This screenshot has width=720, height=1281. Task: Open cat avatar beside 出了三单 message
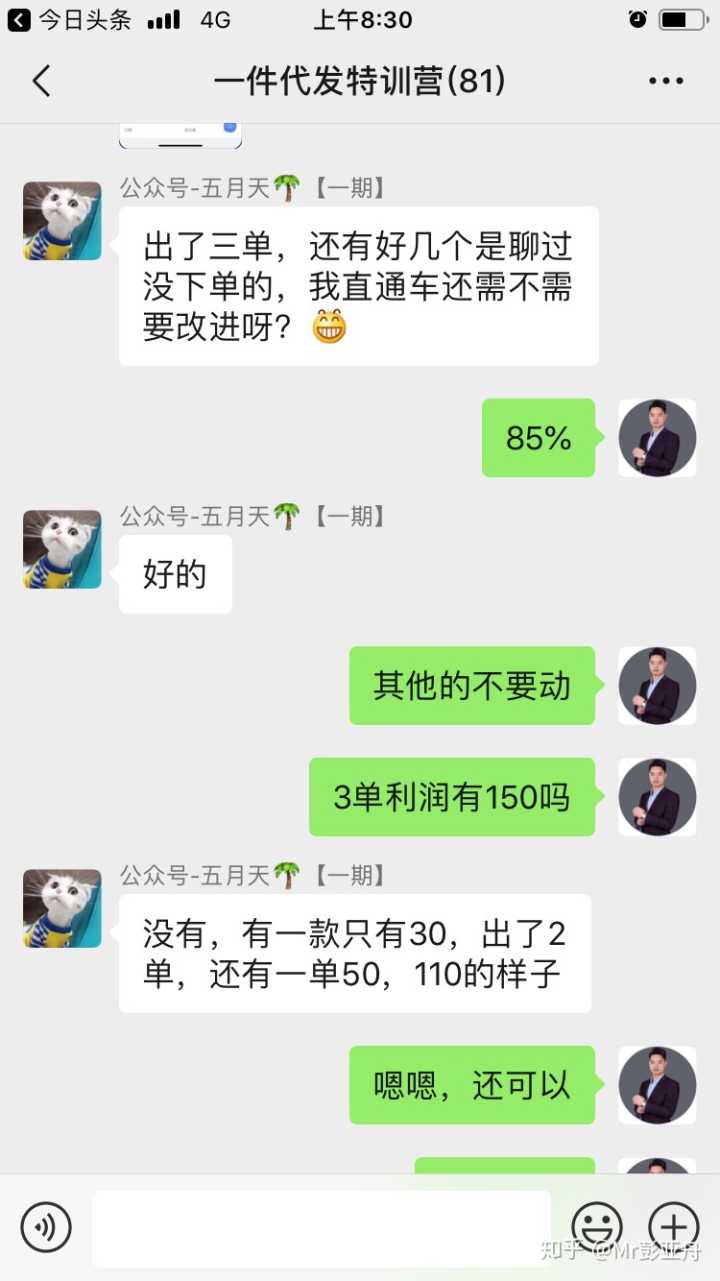(x=62, y=221)
